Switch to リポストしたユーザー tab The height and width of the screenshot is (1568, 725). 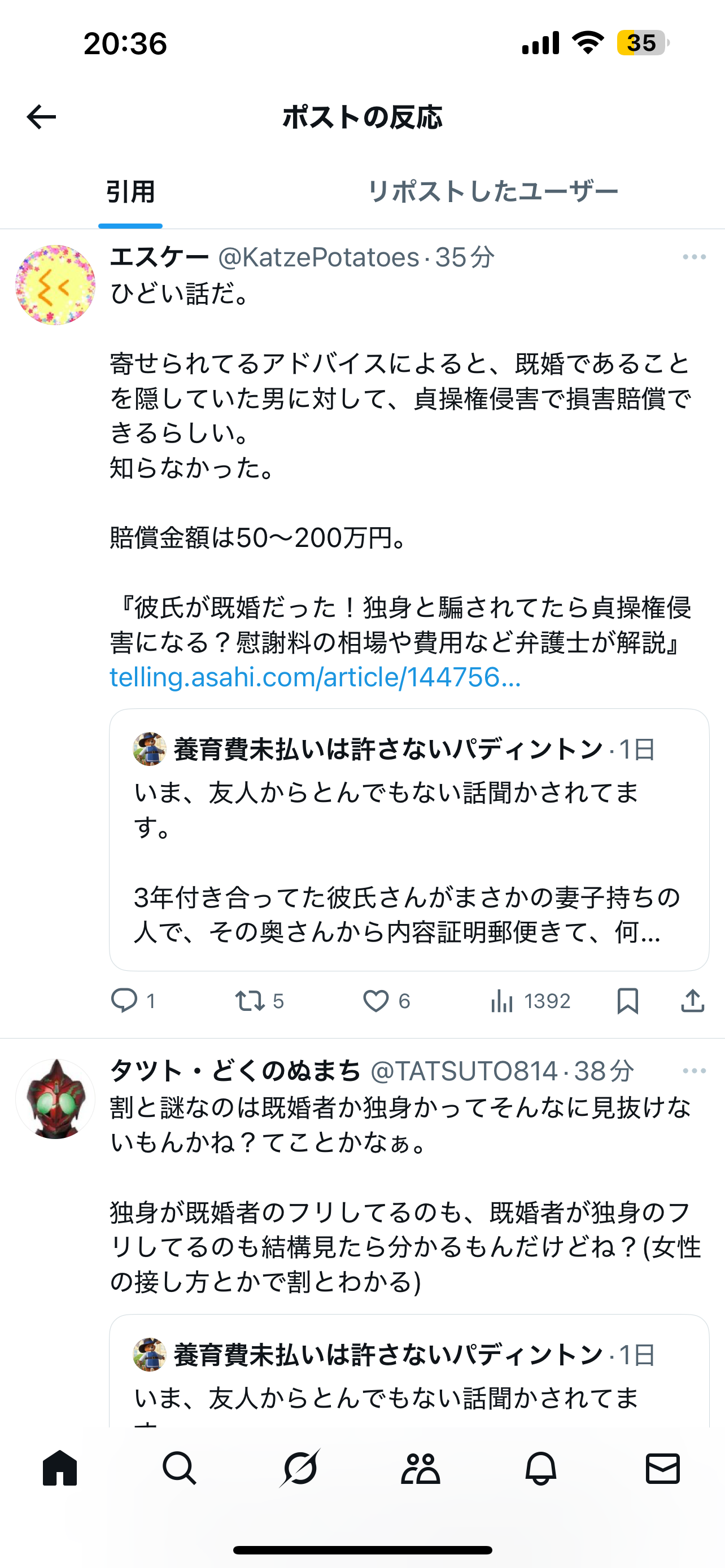(492, 192)
